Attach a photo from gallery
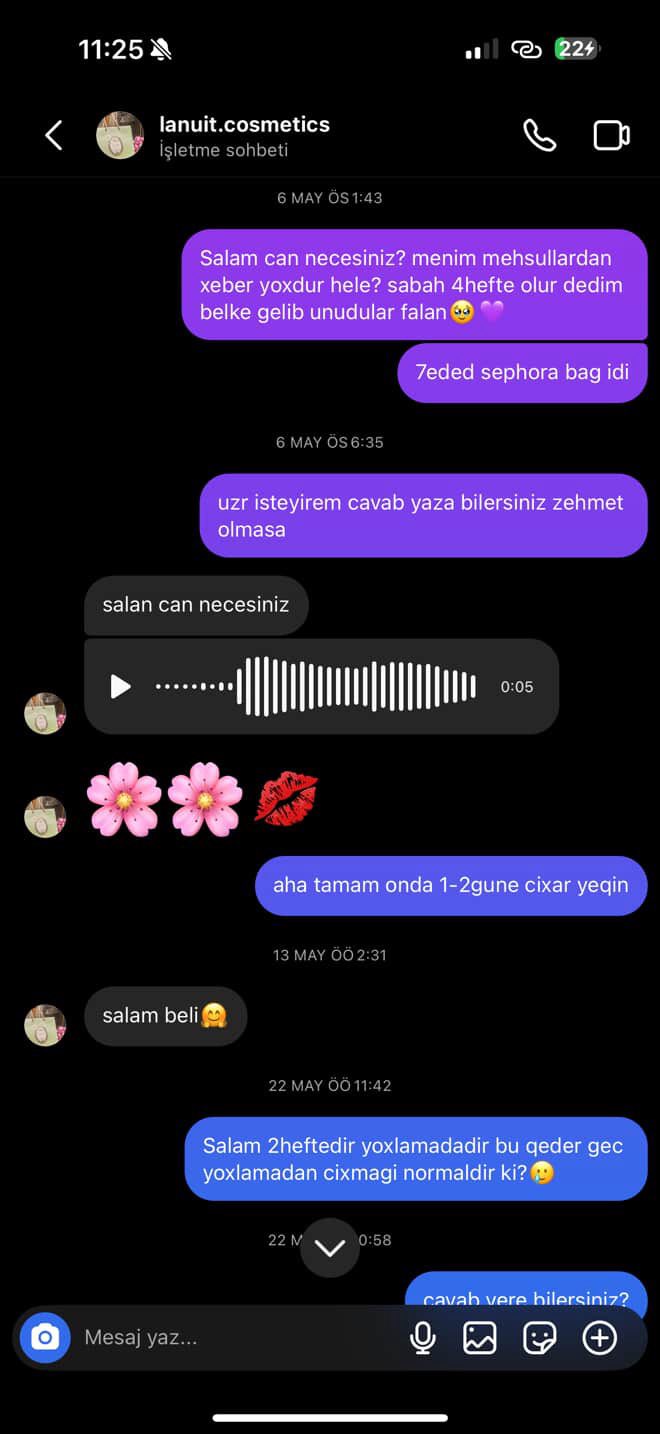Viewport: 660px width, 1434px height. [480, 1338]
